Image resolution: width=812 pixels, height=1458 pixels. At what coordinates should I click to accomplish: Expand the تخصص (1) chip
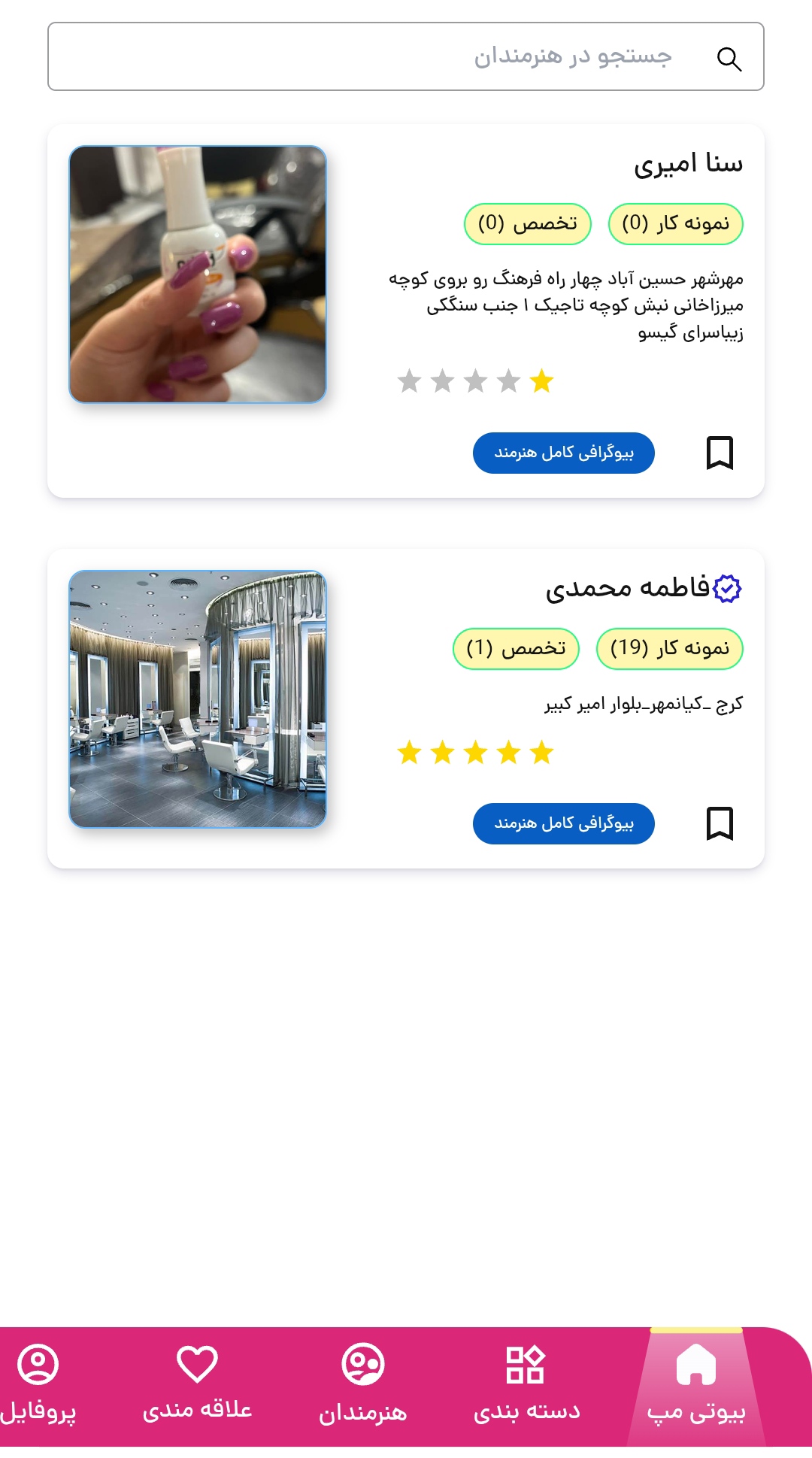[514, 647]
